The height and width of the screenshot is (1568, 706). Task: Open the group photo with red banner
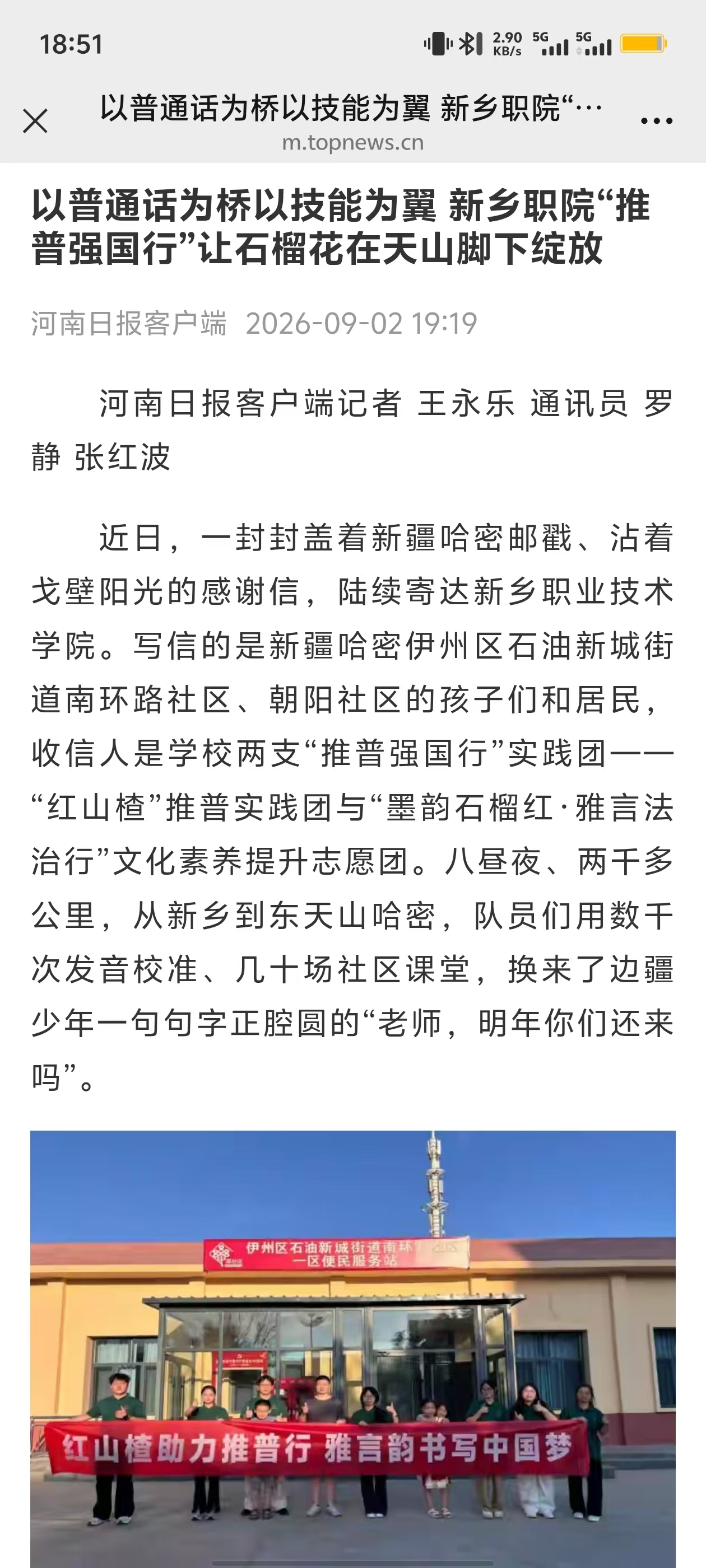click(x=352, y=1349)
